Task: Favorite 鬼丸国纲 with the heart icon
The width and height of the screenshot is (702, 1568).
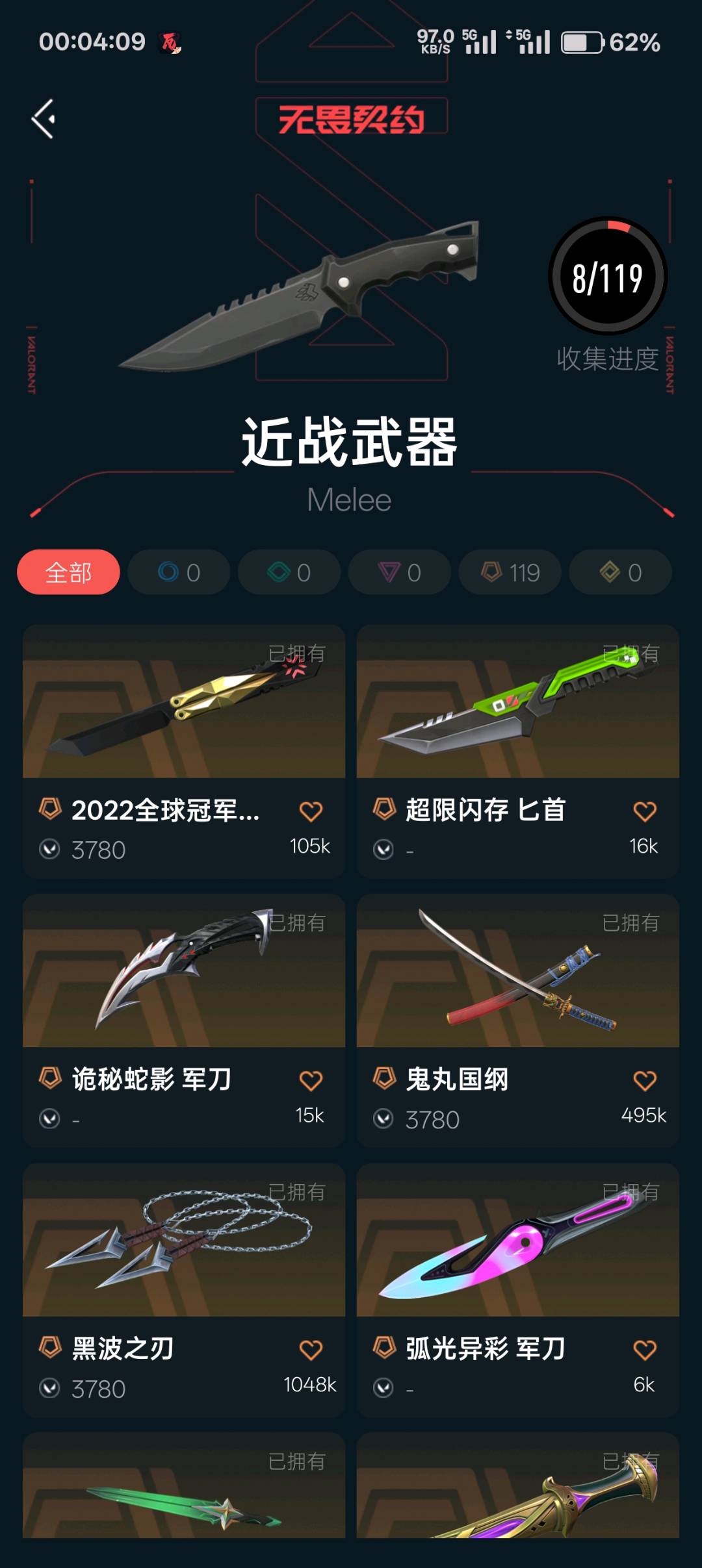Action: [645, 1081]
